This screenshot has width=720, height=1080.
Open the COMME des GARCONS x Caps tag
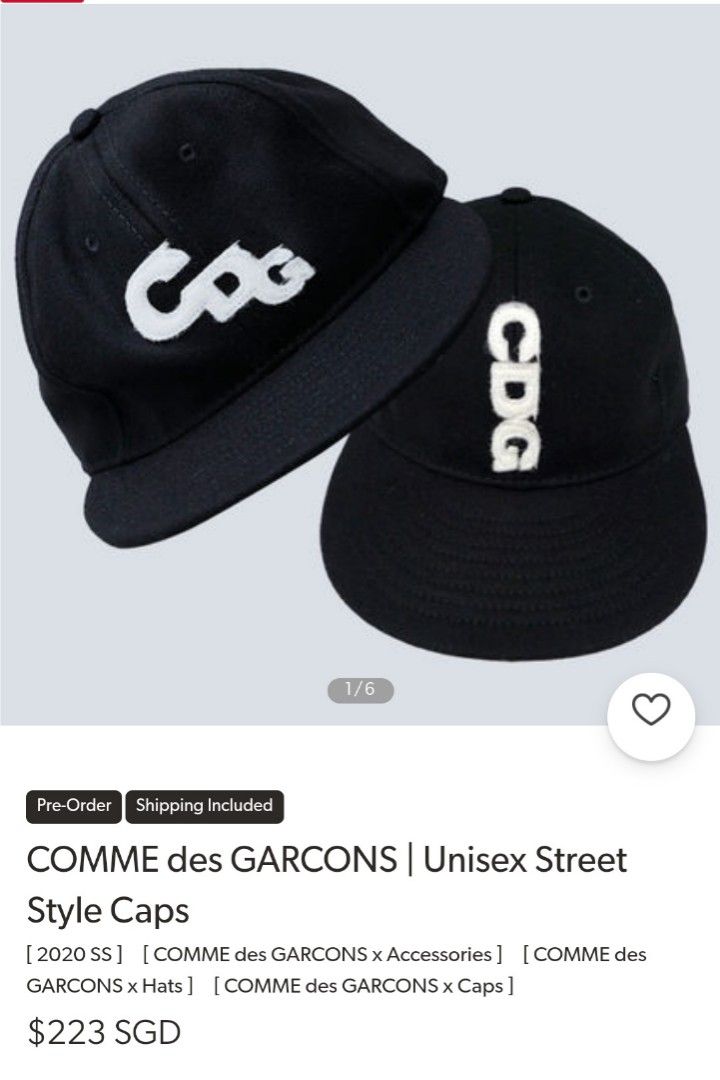pyautogui.click(x=364, y=986)
